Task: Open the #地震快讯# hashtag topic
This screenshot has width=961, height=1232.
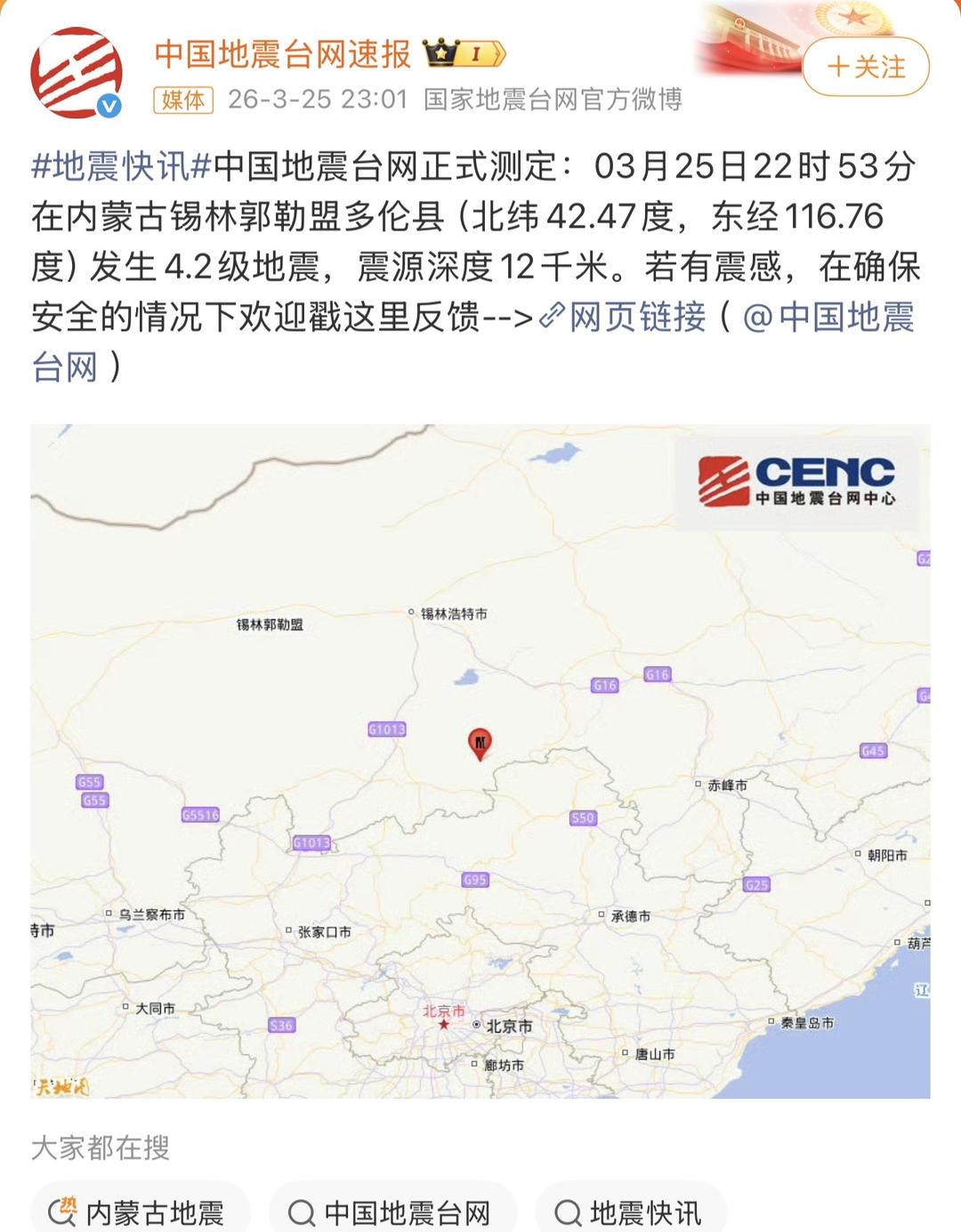Action: point(122,166)
